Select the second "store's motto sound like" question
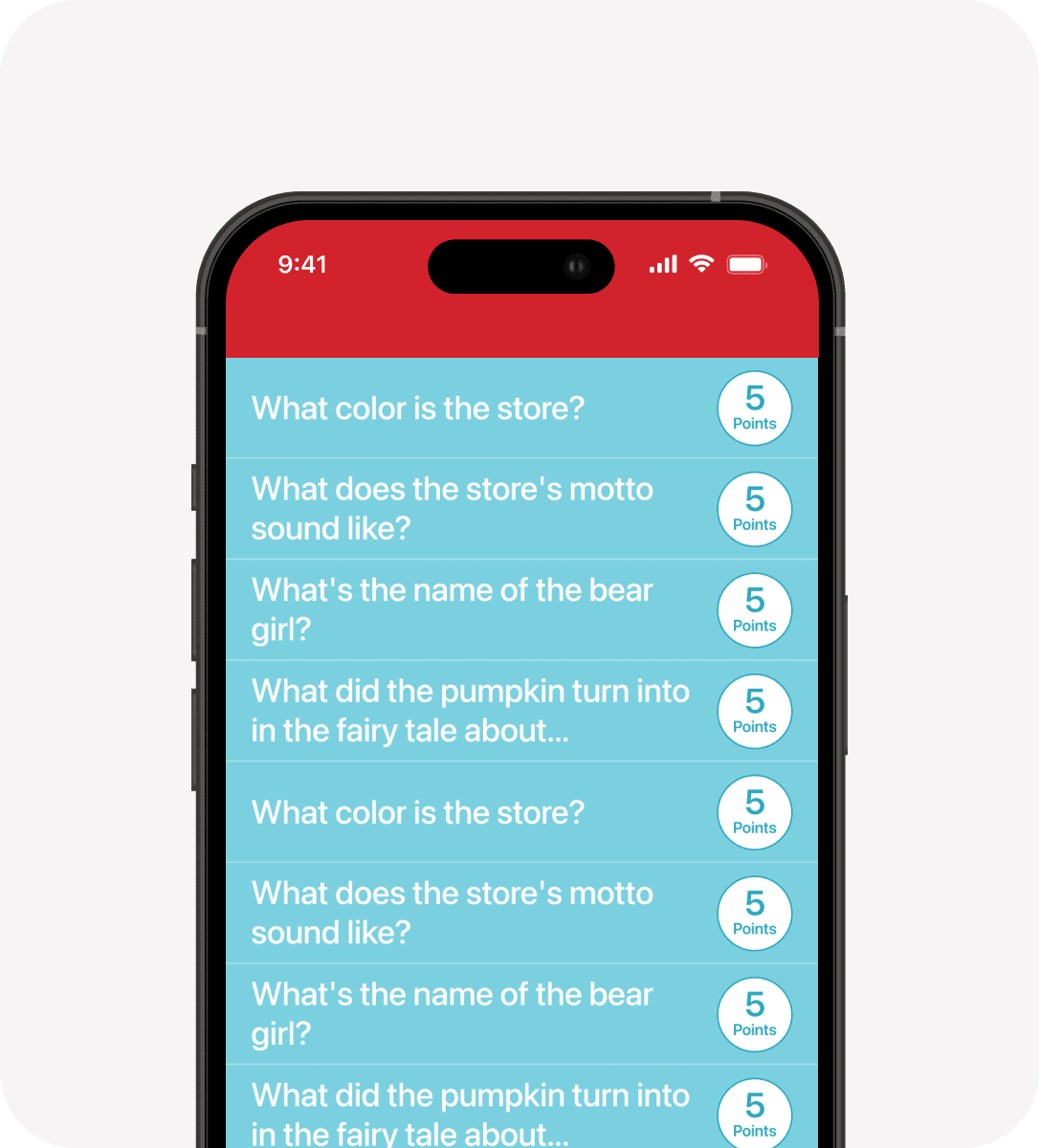The image size is (1039, 1148). [453, 913]
